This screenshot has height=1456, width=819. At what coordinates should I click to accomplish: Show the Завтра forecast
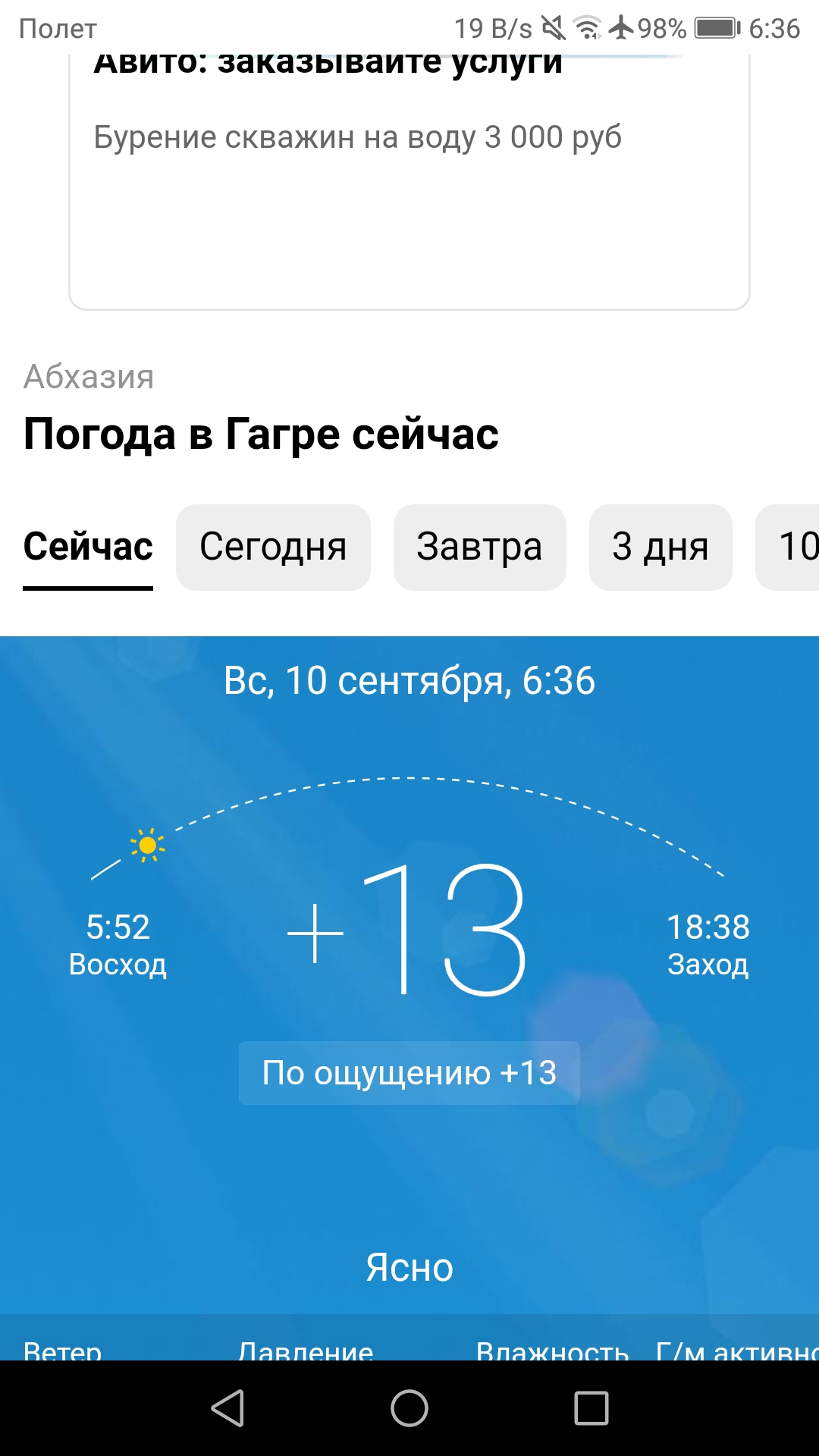tap(479, 547)
